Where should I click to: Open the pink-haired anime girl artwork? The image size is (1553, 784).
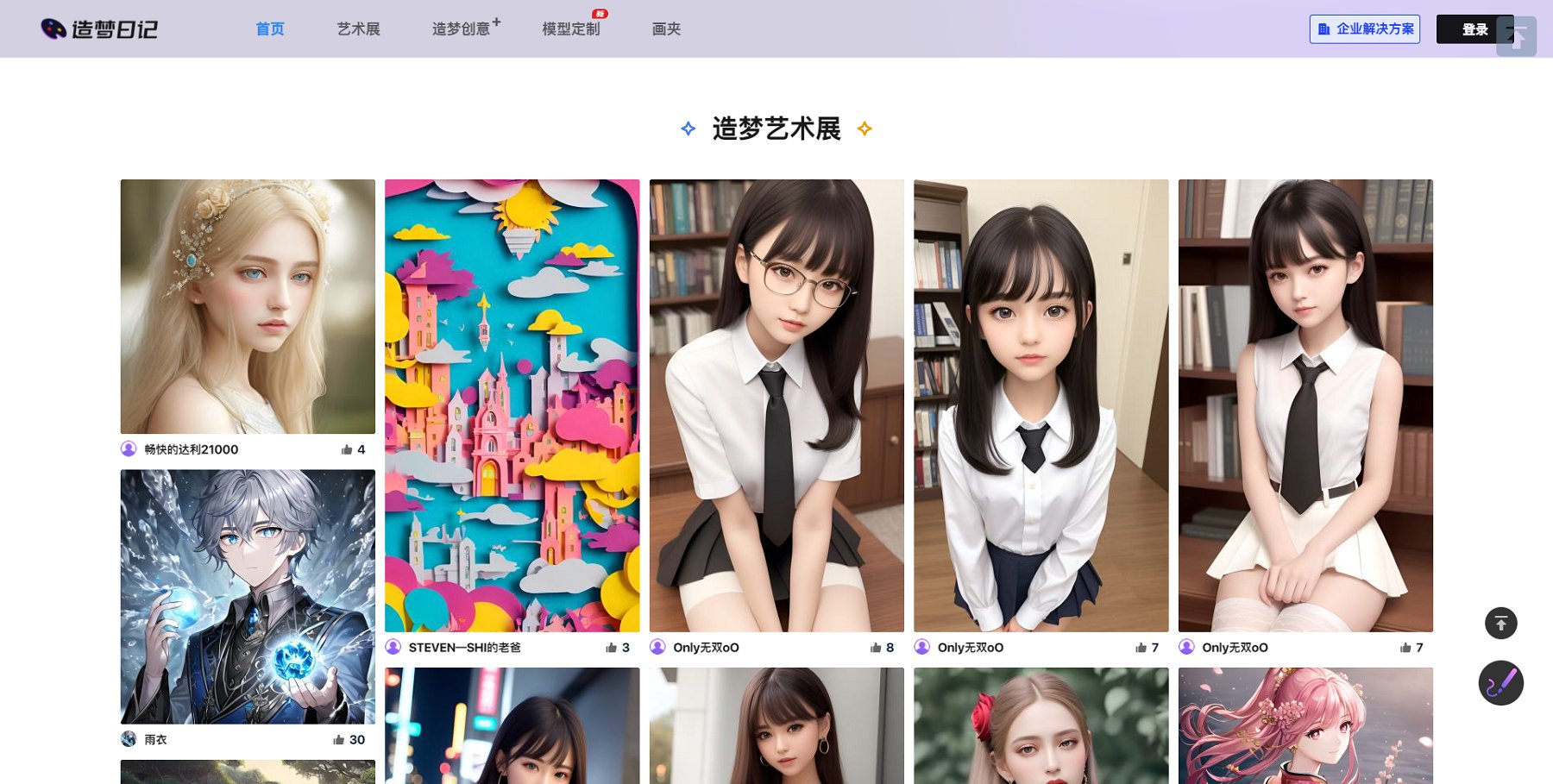point(1305,726)
